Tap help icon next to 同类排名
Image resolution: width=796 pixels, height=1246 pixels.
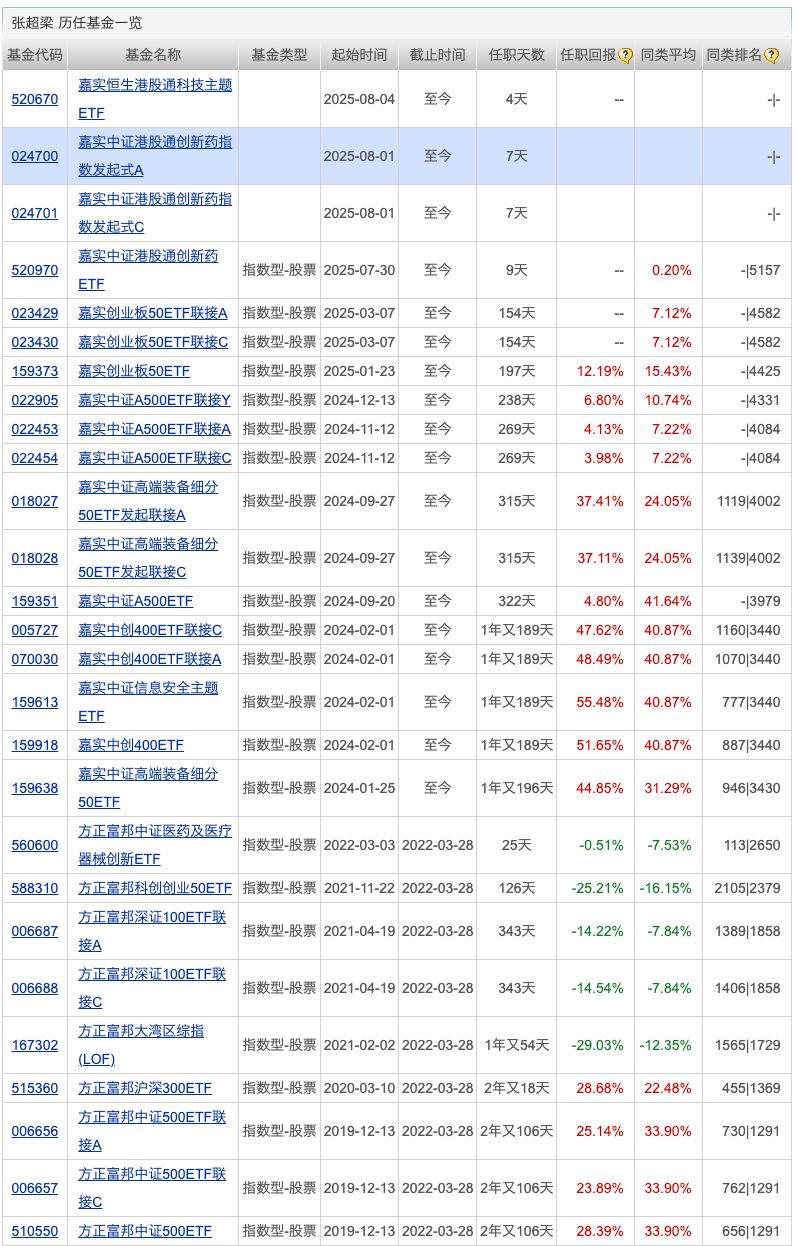point(772,56)
